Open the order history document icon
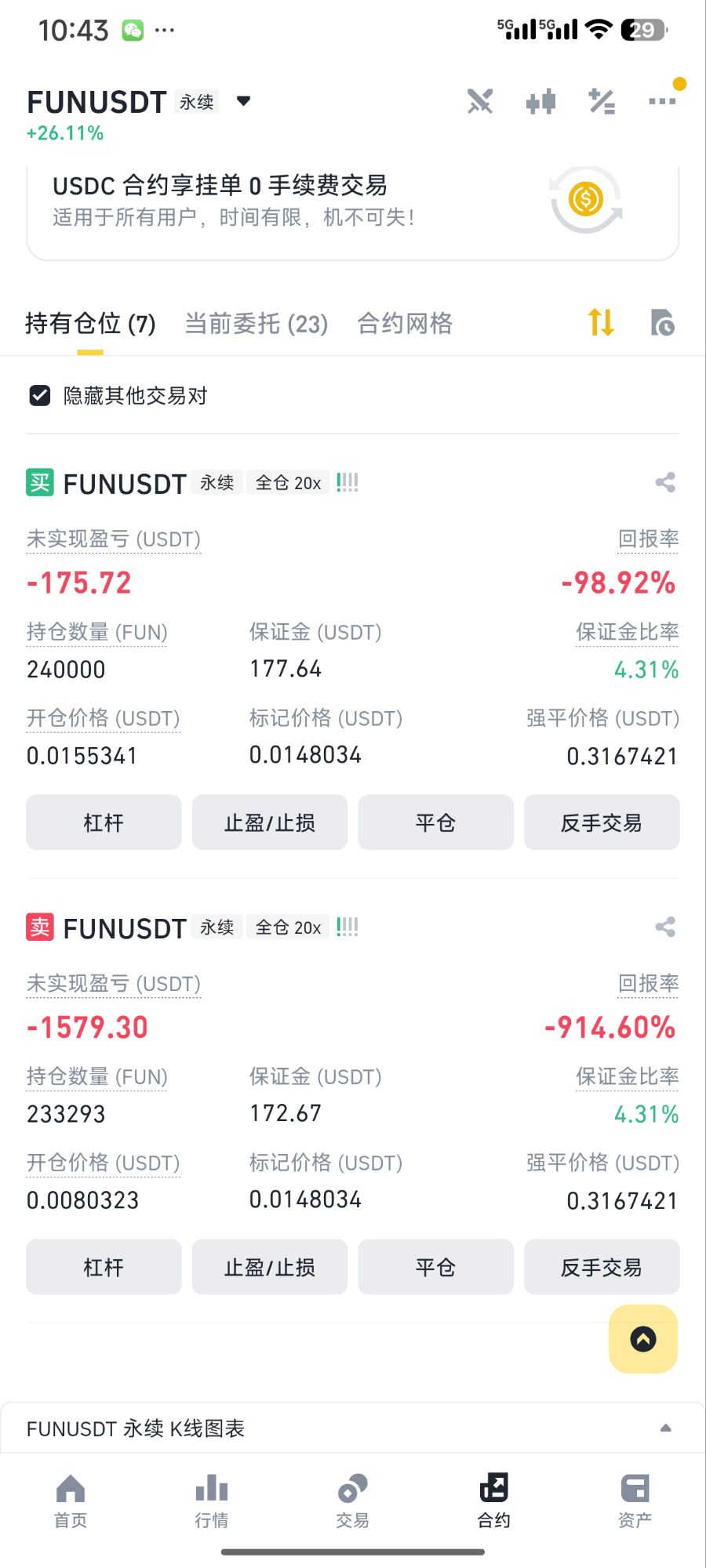 pyautogui.click(x=662, y=322)
